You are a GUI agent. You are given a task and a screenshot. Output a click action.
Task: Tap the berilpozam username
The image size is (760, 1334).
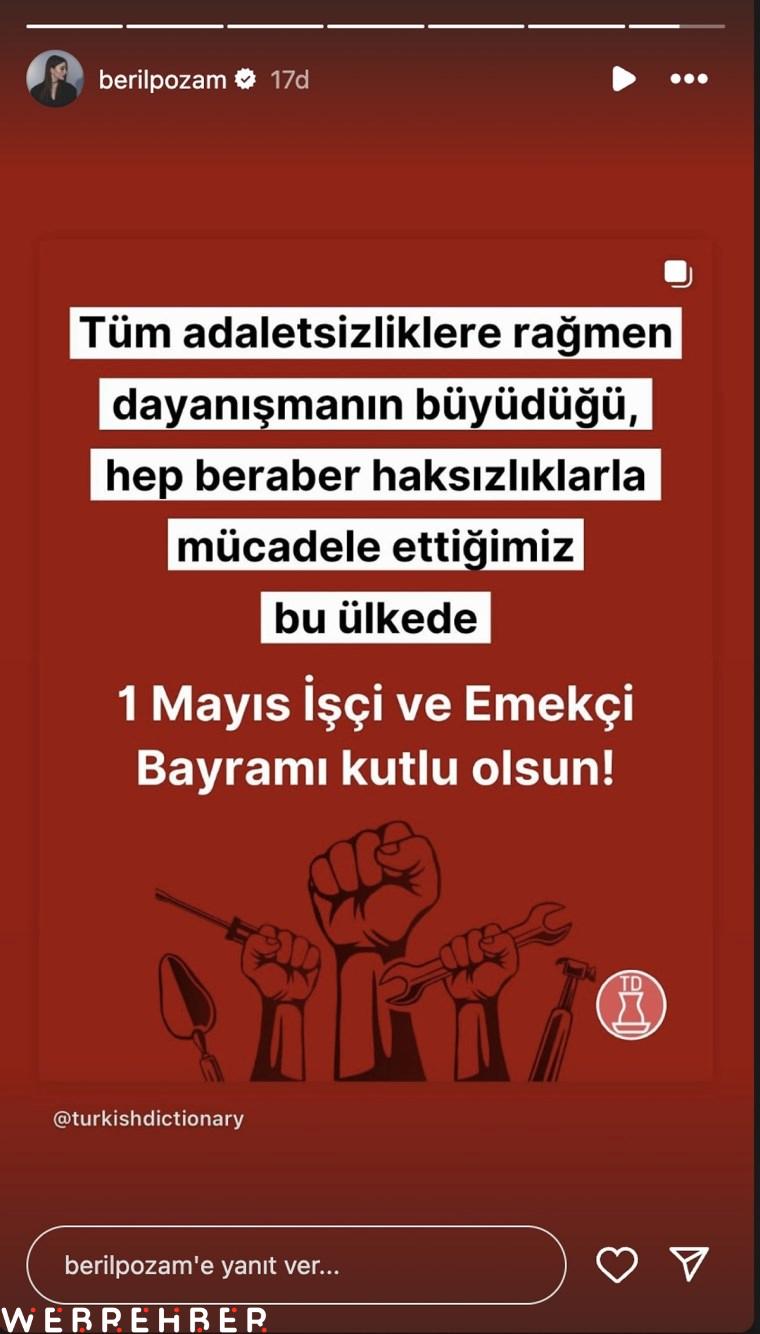pyautogui.click(x=163, y=80)
